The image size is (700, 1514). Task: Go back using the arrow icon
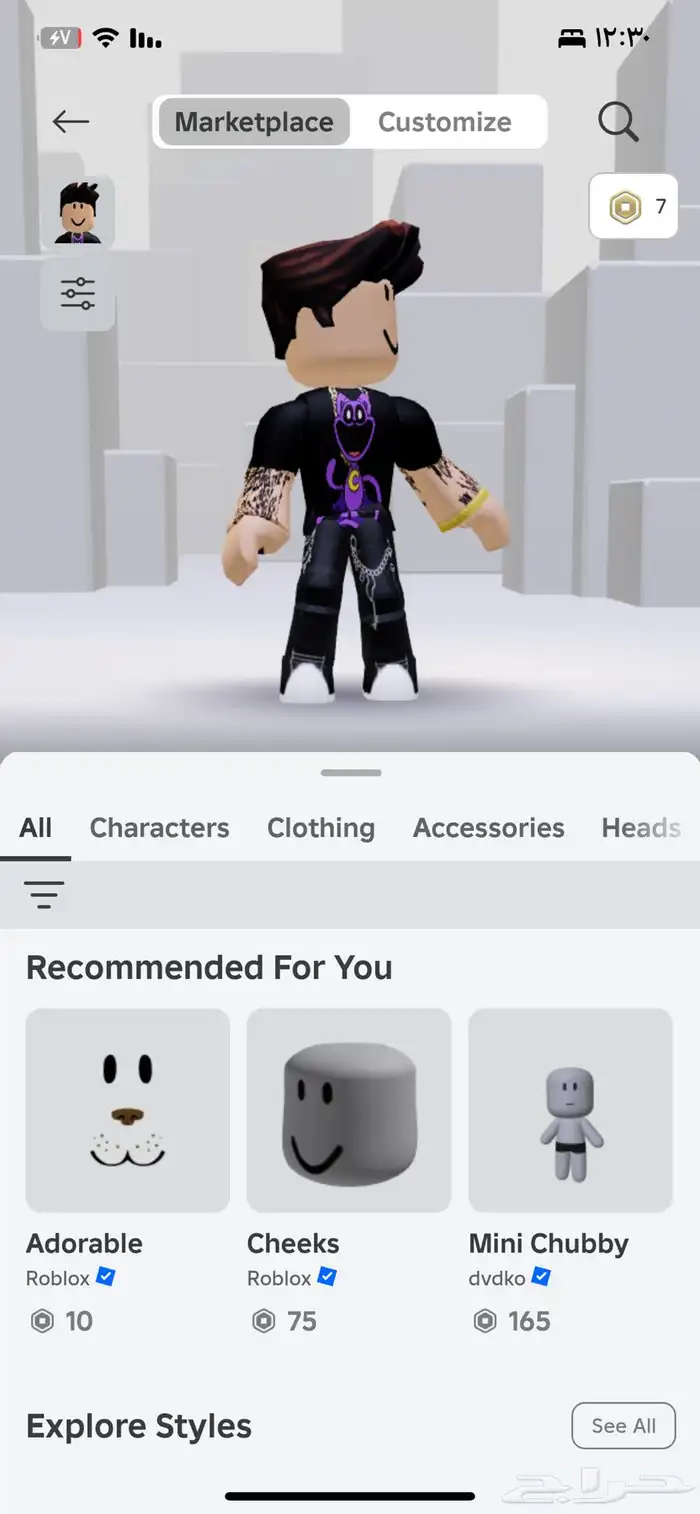click(70, 122)
